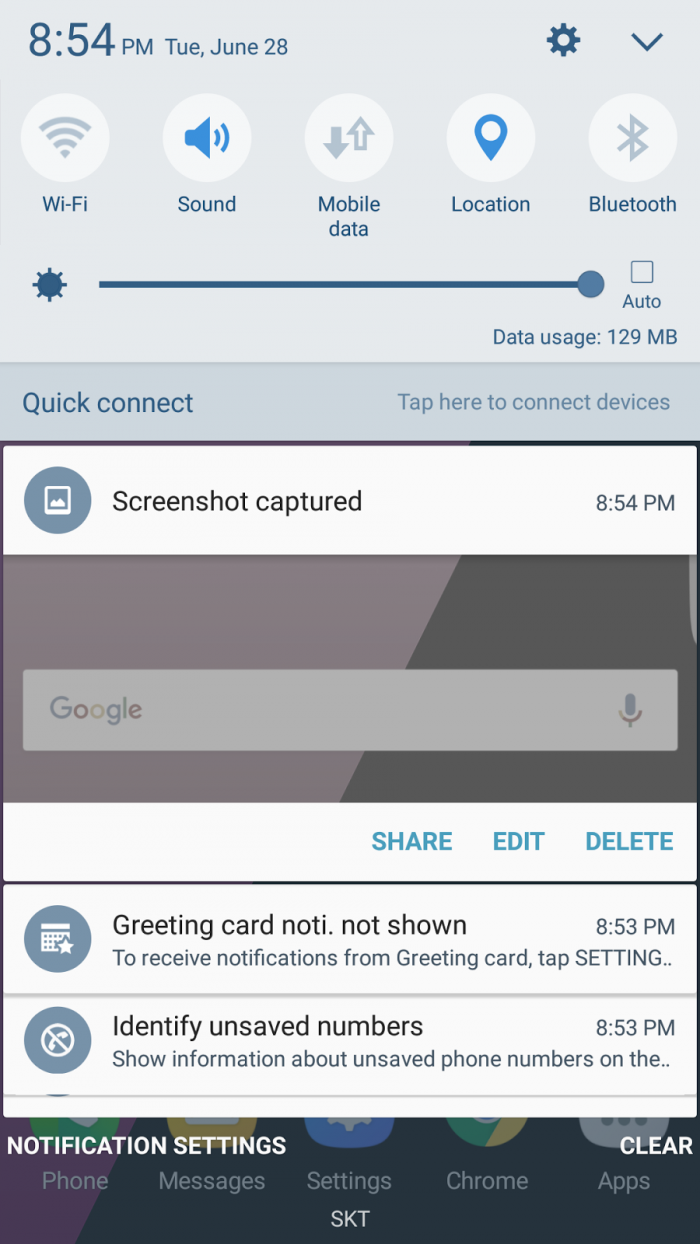The image size is (700, 1244).
Task: Expand the quick settings panel chevron
Action: point(647,41)
